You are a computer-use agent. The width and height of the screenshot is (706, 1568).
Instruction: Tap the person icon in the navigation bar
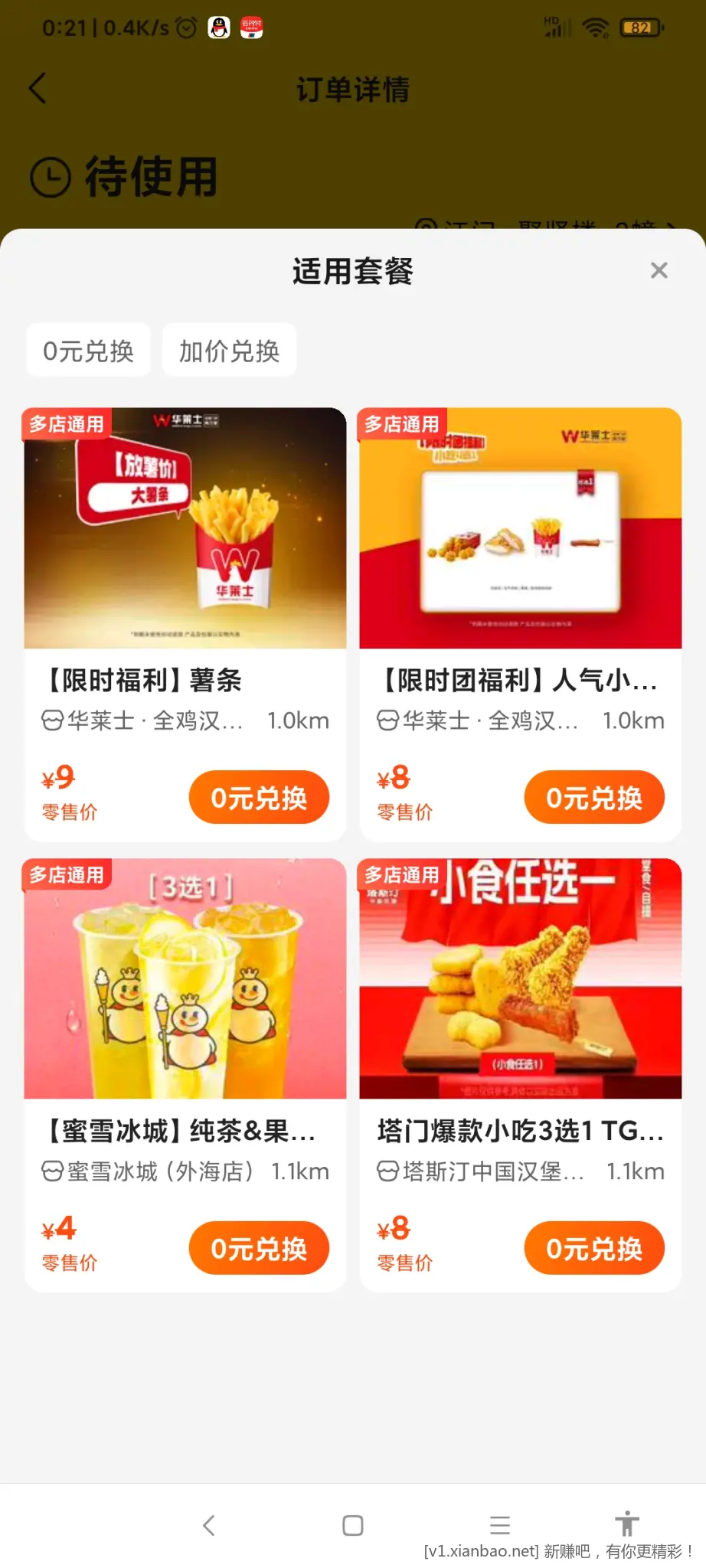click(627, 1525)
